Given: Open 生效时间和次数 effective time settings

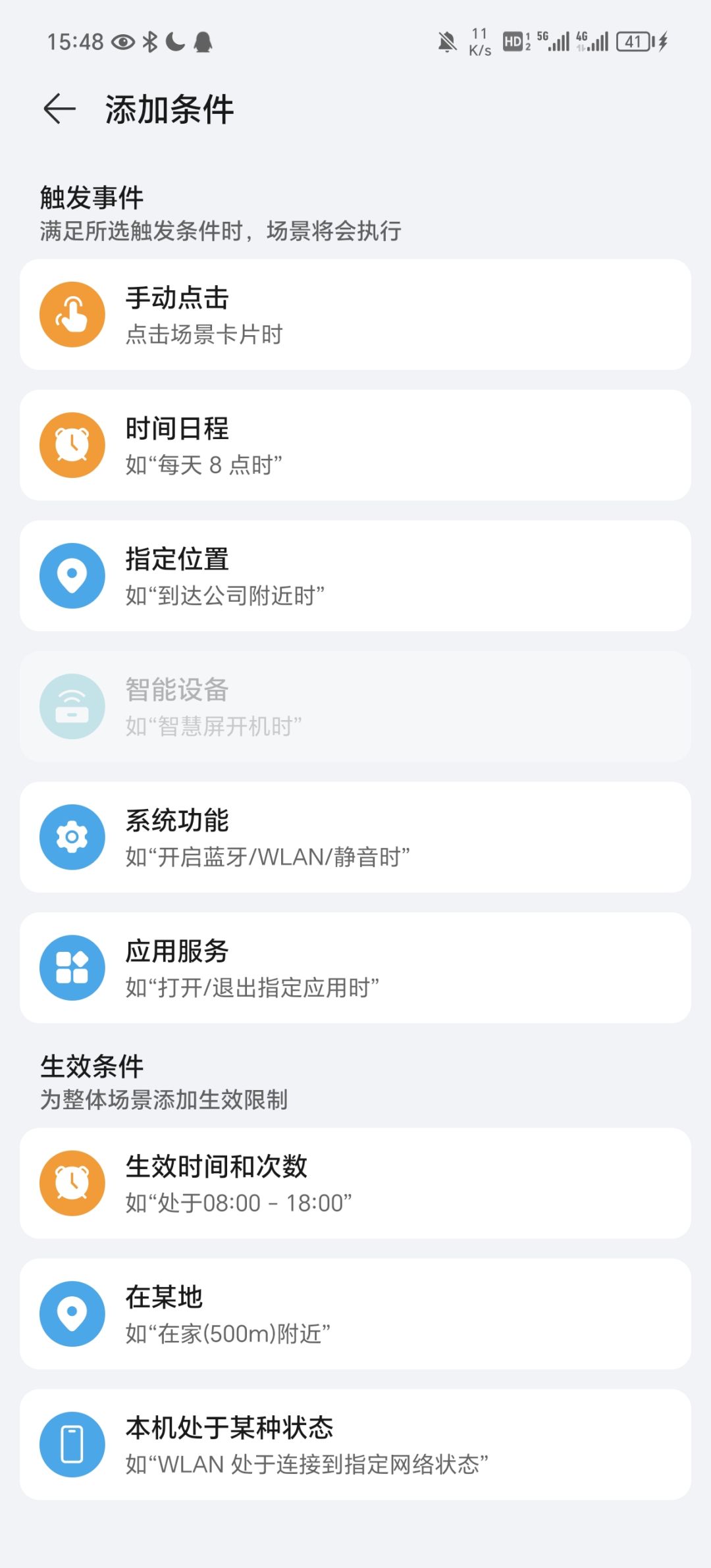Looking at the screenshot, I should [355, 1183].
